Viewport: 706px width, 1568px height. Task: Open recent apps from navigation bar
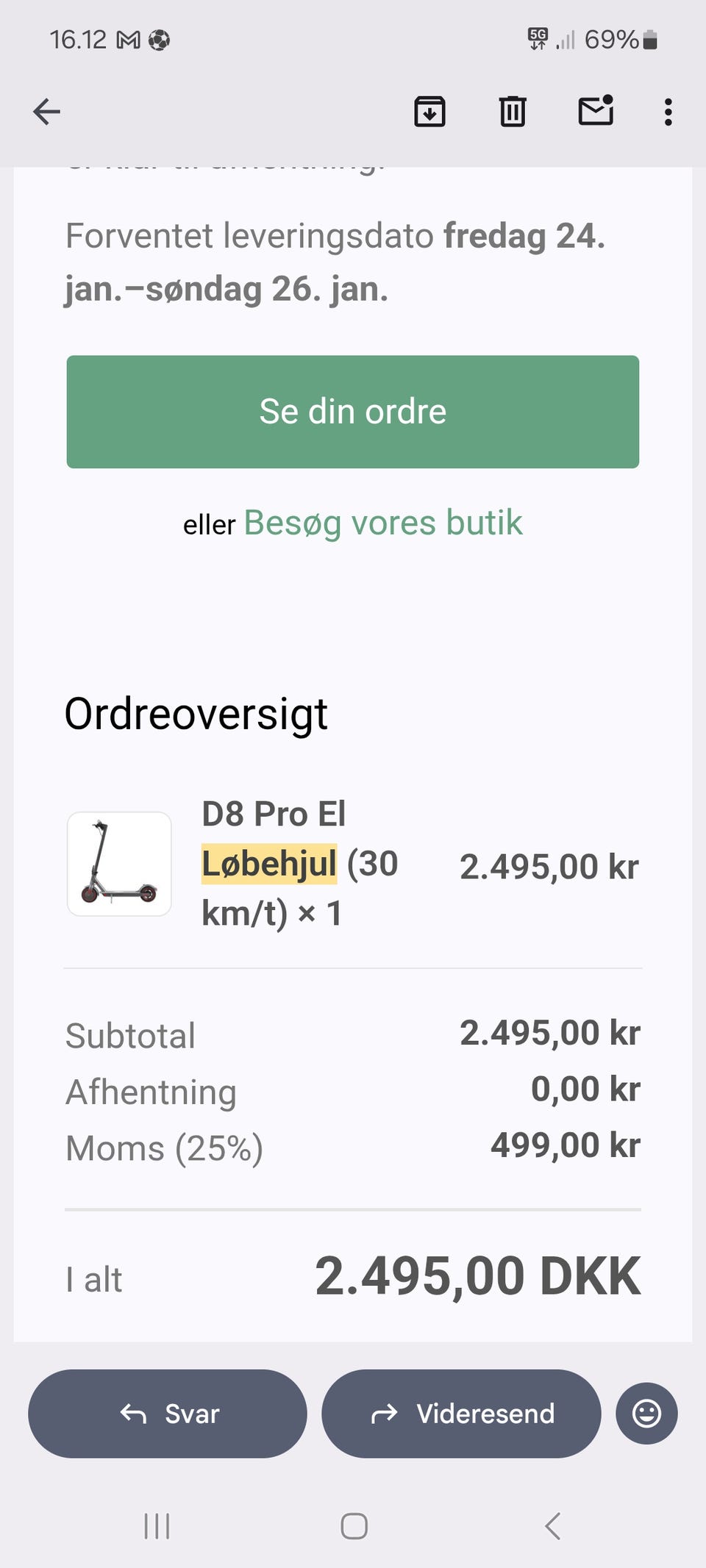coord(157,1526)
